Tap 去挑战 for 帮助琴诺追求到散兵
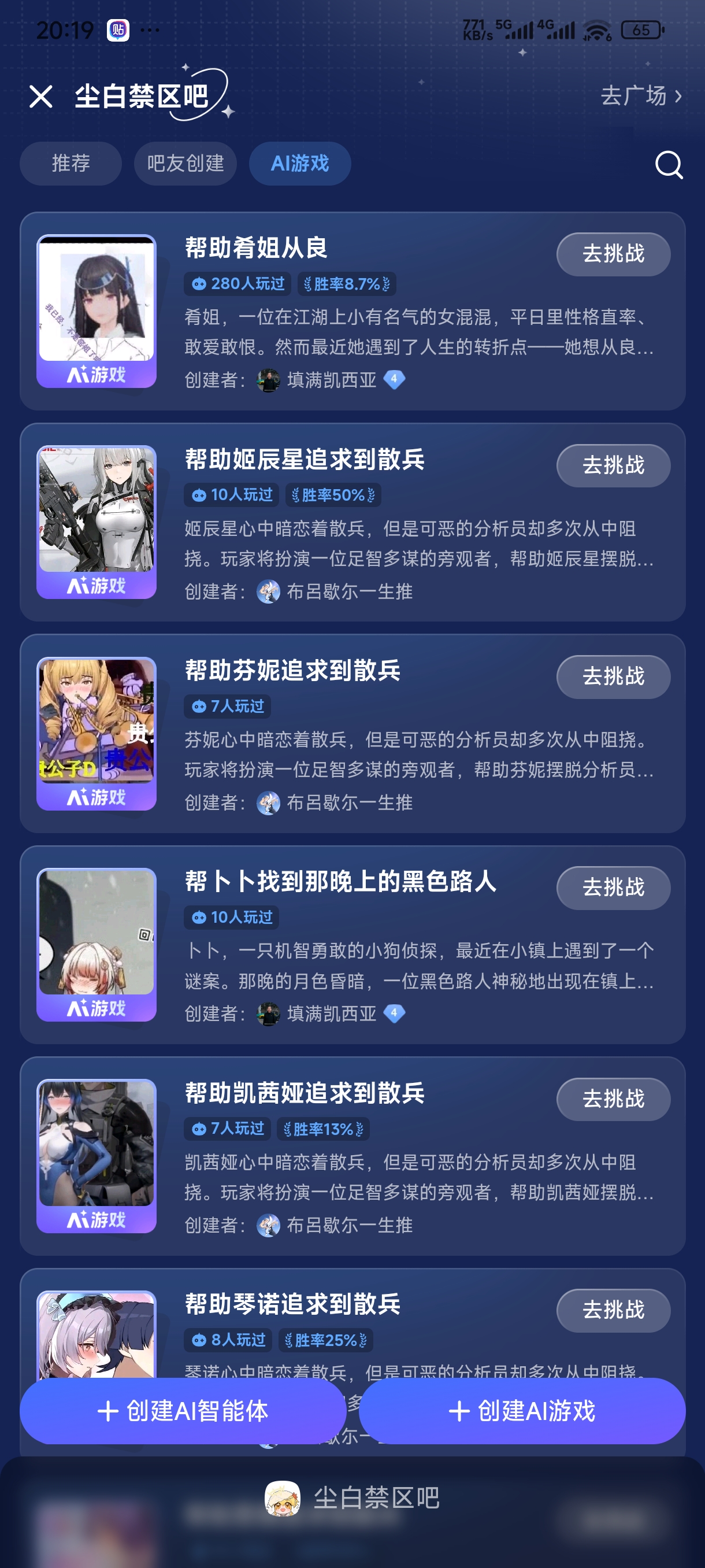The image size is (705, 1568). tap(613, 1310)
